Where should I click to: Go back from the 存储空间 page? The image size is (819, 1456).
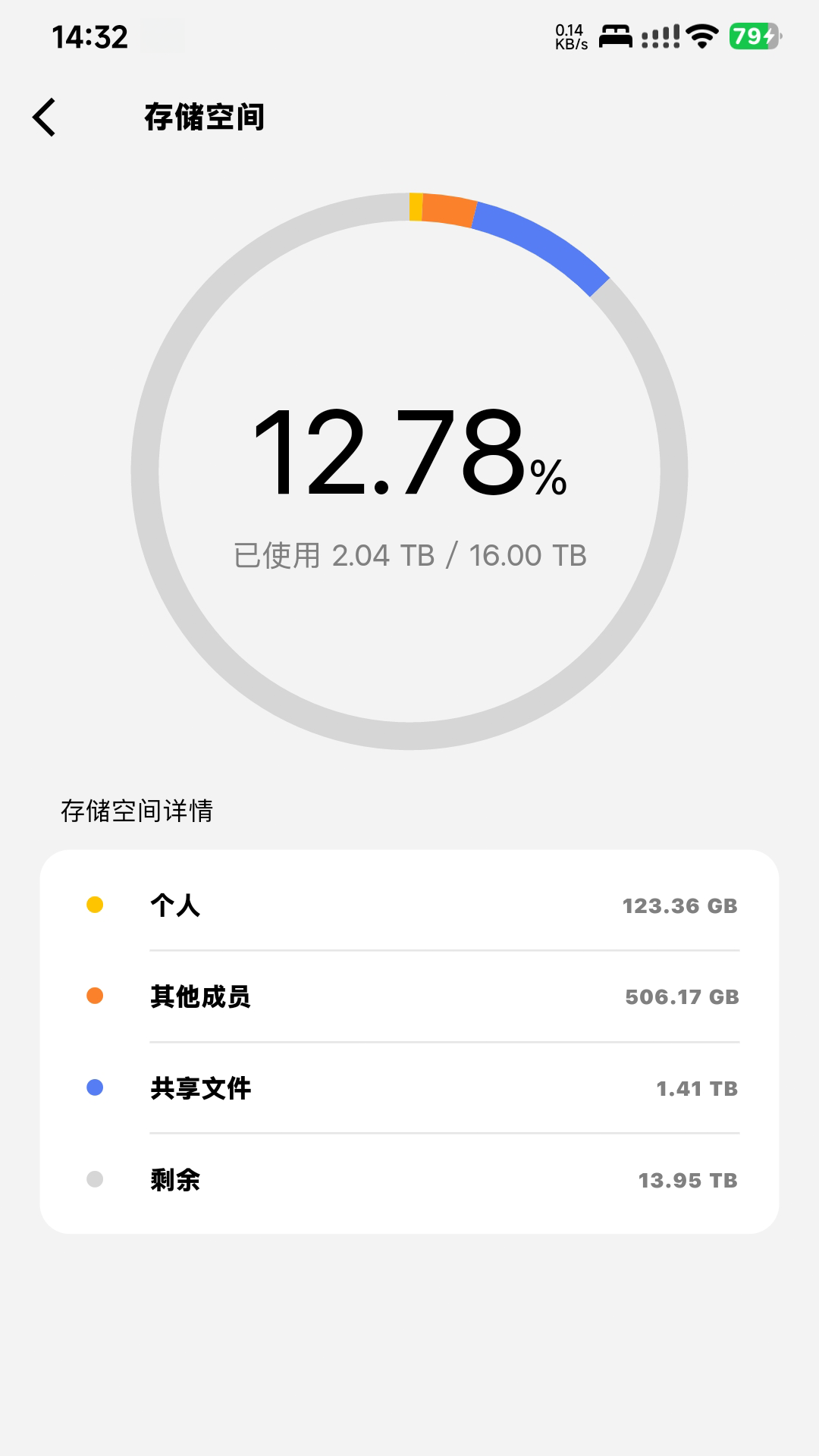click(45, 118)
